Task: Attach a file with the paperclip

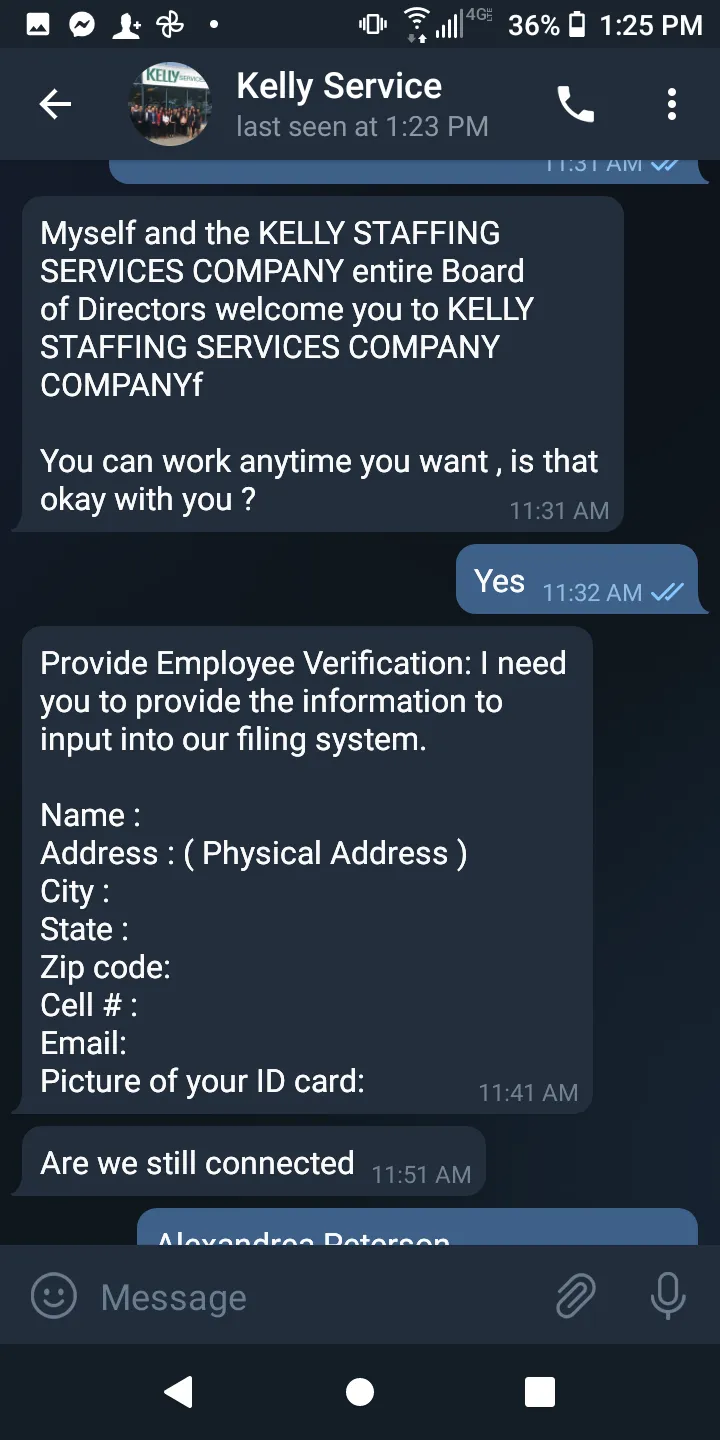Action: (576, 1297)
